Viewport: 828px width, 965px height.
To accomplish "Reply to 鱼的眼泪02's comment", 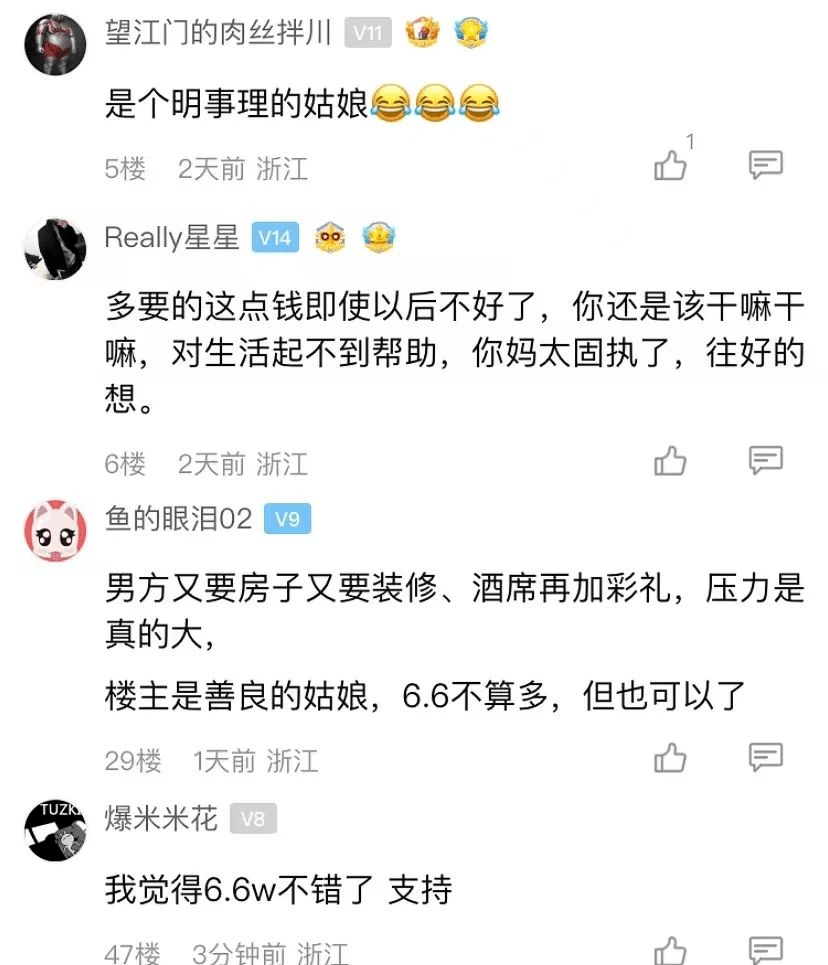I will [x=766, y=758].
